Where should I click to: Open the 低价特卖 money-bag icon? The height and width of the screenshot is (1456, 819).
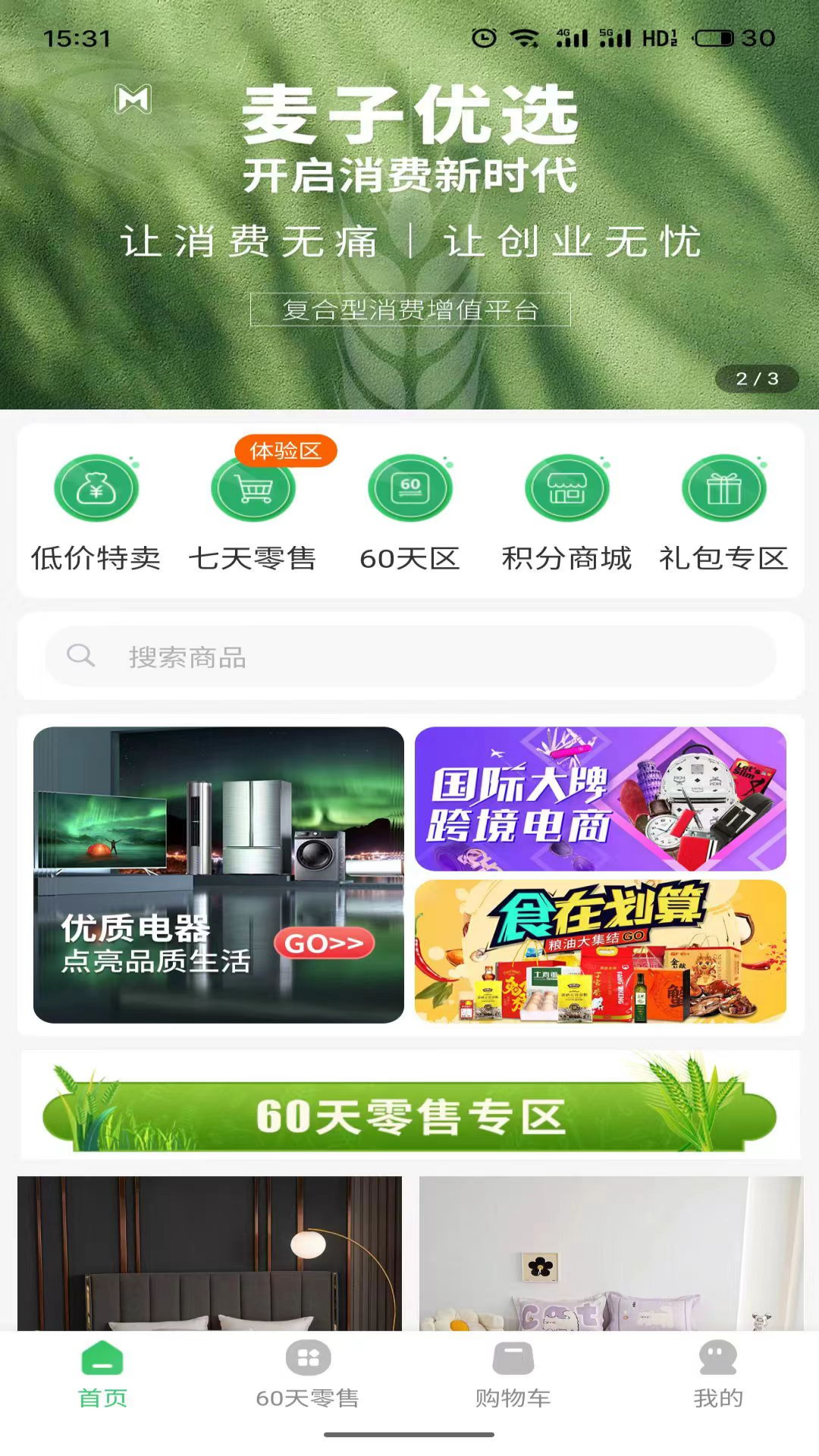(96, 489)
